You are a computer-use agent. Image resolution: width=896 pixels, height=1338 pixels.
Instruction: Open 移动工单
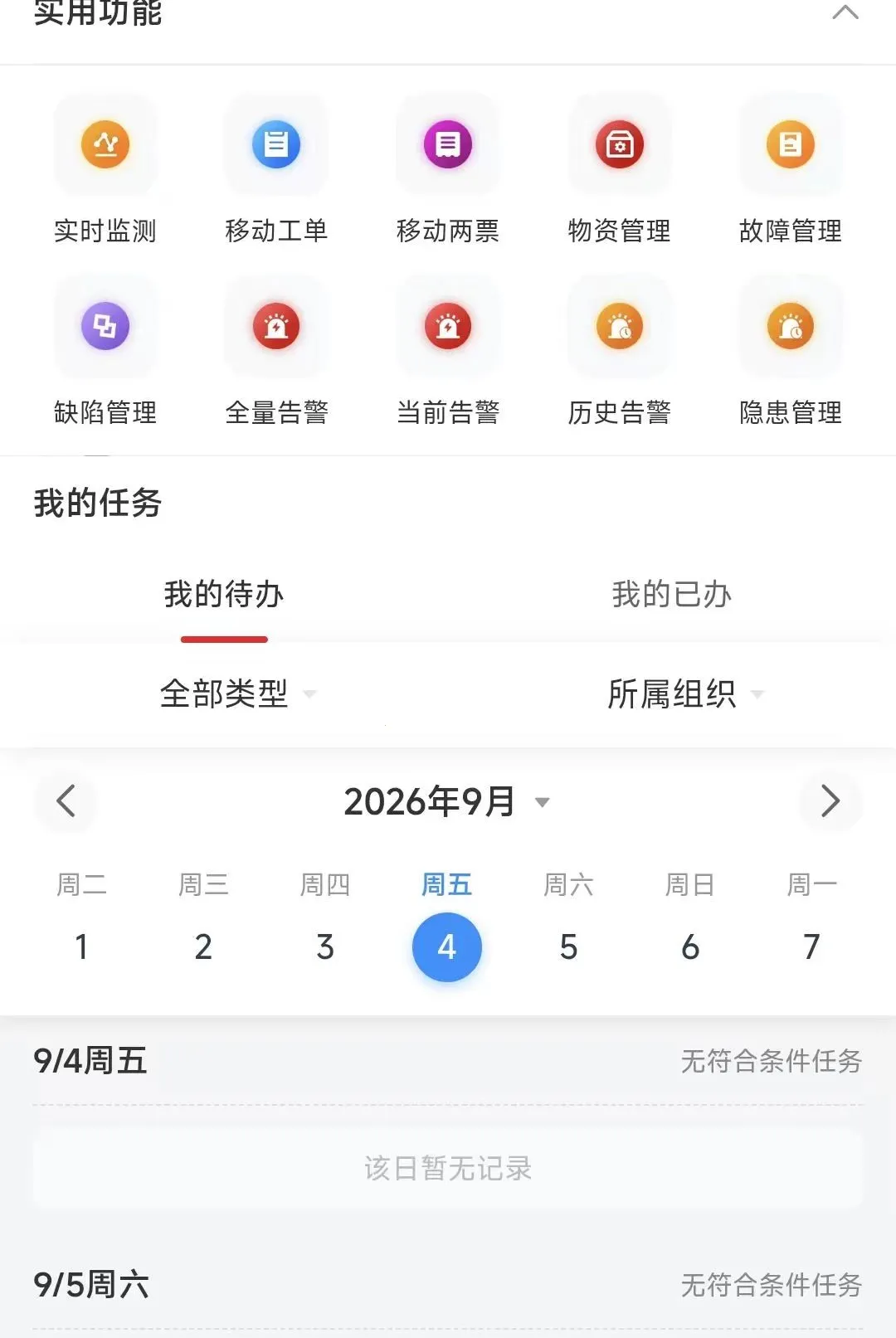[276, 169]
